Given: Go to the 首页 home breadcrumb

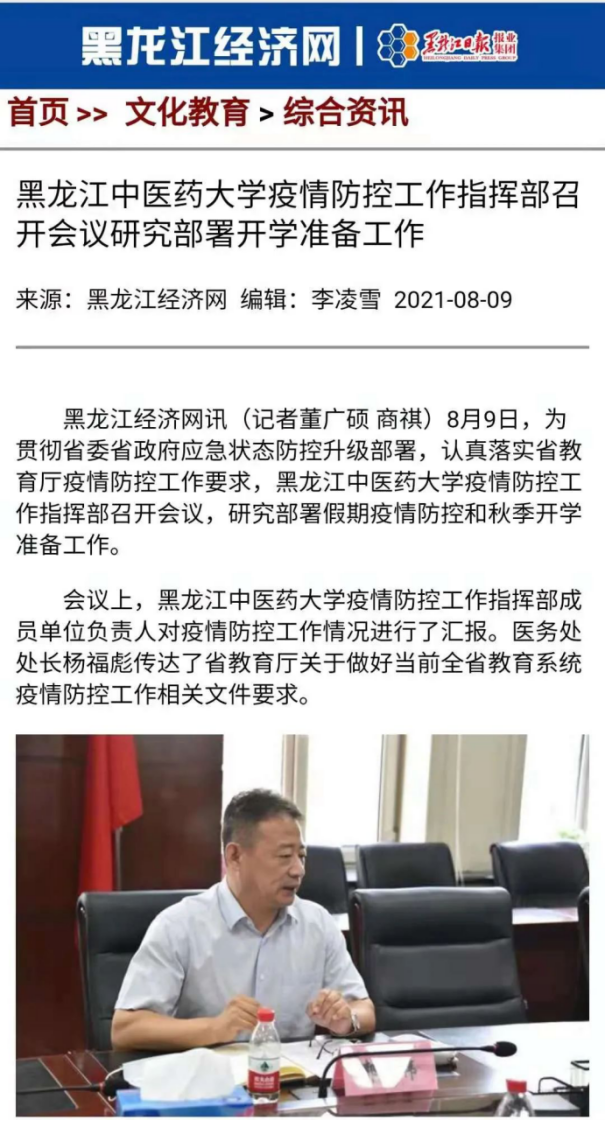Looking at the screenshot, I should pos(38,112).
